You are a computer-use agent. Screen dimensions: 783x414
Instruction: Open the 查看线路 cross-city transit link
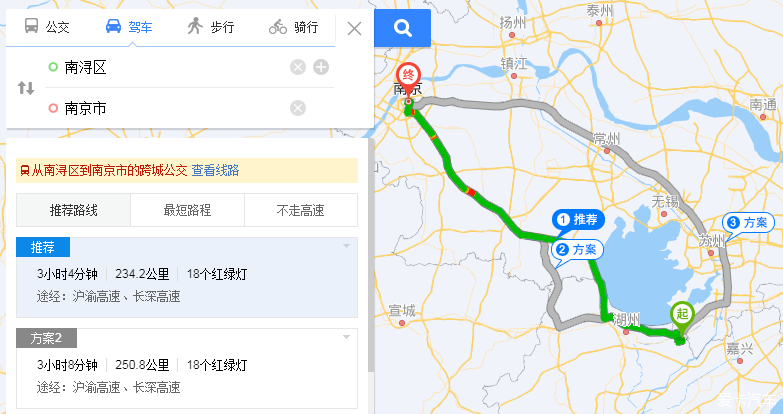tap(215, 170)
